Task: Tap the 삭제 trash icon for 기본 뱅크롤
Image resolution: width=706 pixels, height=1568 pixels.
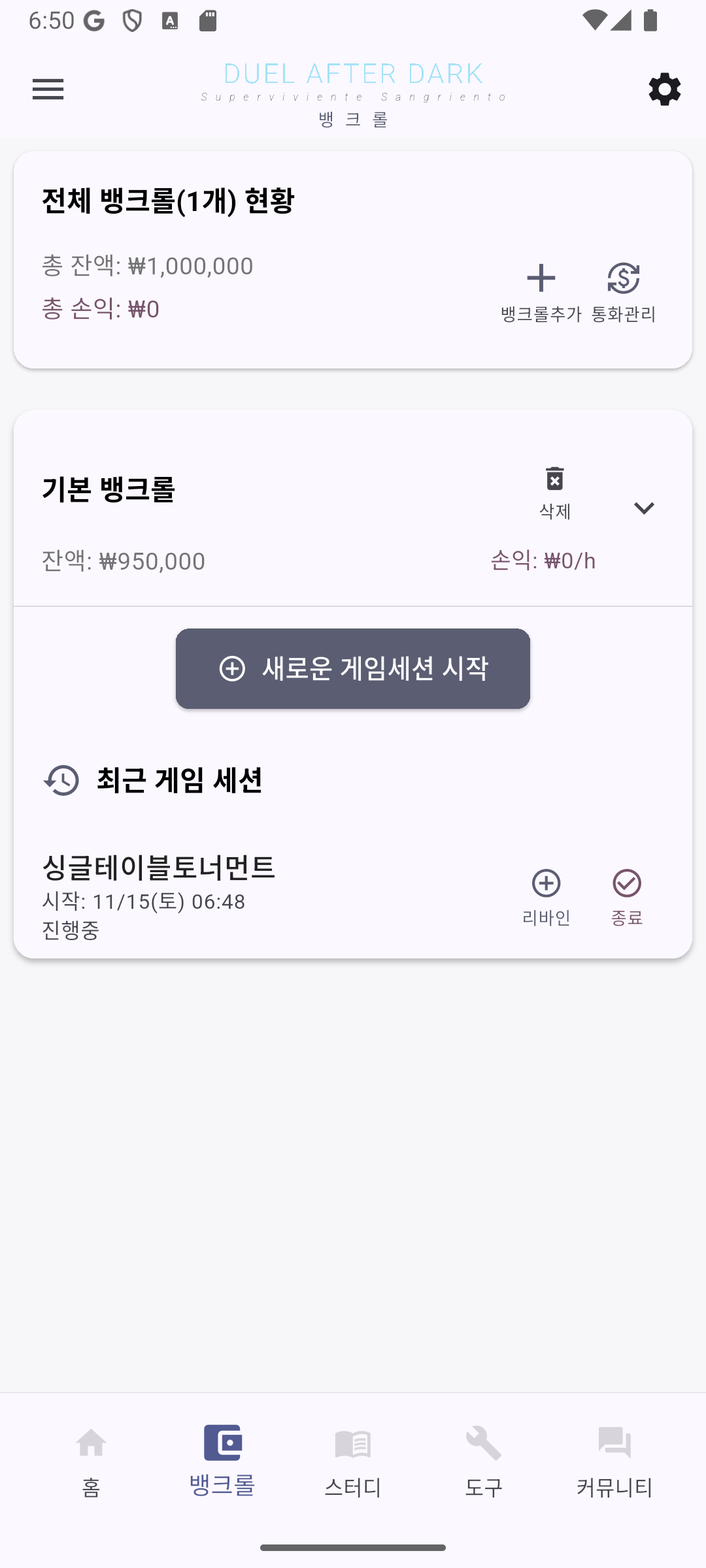Action: click(554, 480)
